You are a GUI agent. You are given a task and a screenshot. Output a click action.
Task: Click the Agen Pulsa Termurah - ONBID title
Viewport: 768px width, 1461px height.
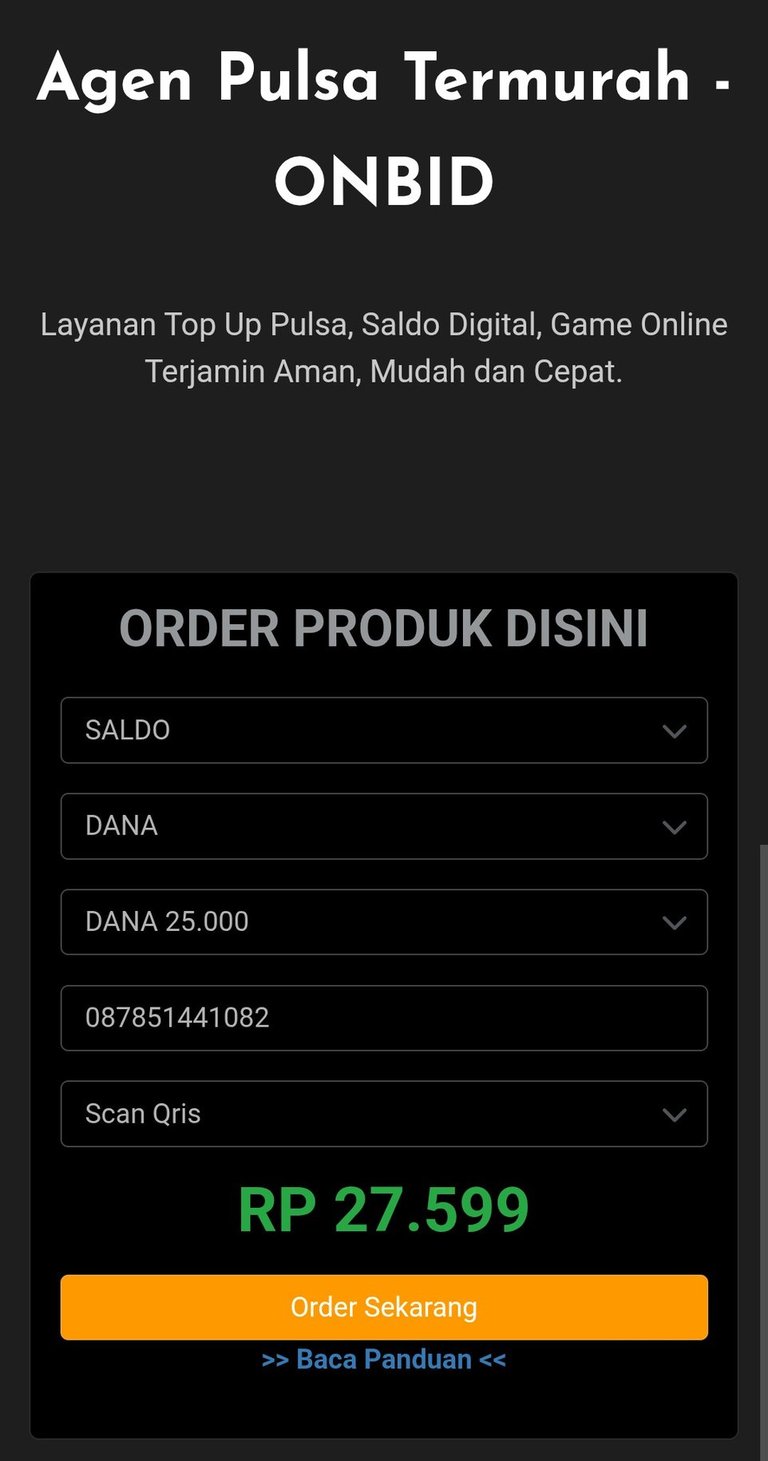[x=384, y=128]
